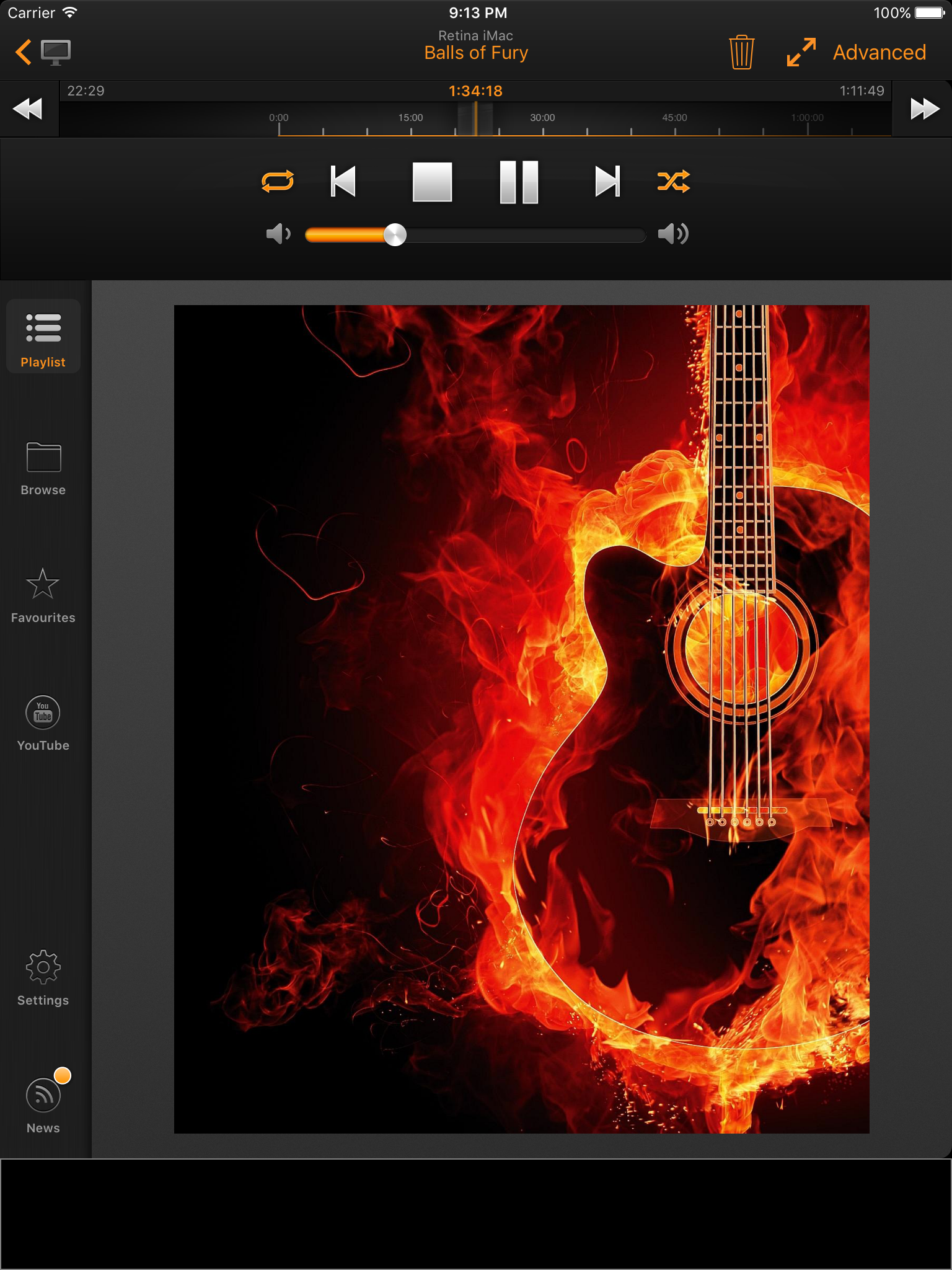Tap the low volume speaker icon
The height and width of the screenshot is (1270, 952).
(x=278, y=234)
